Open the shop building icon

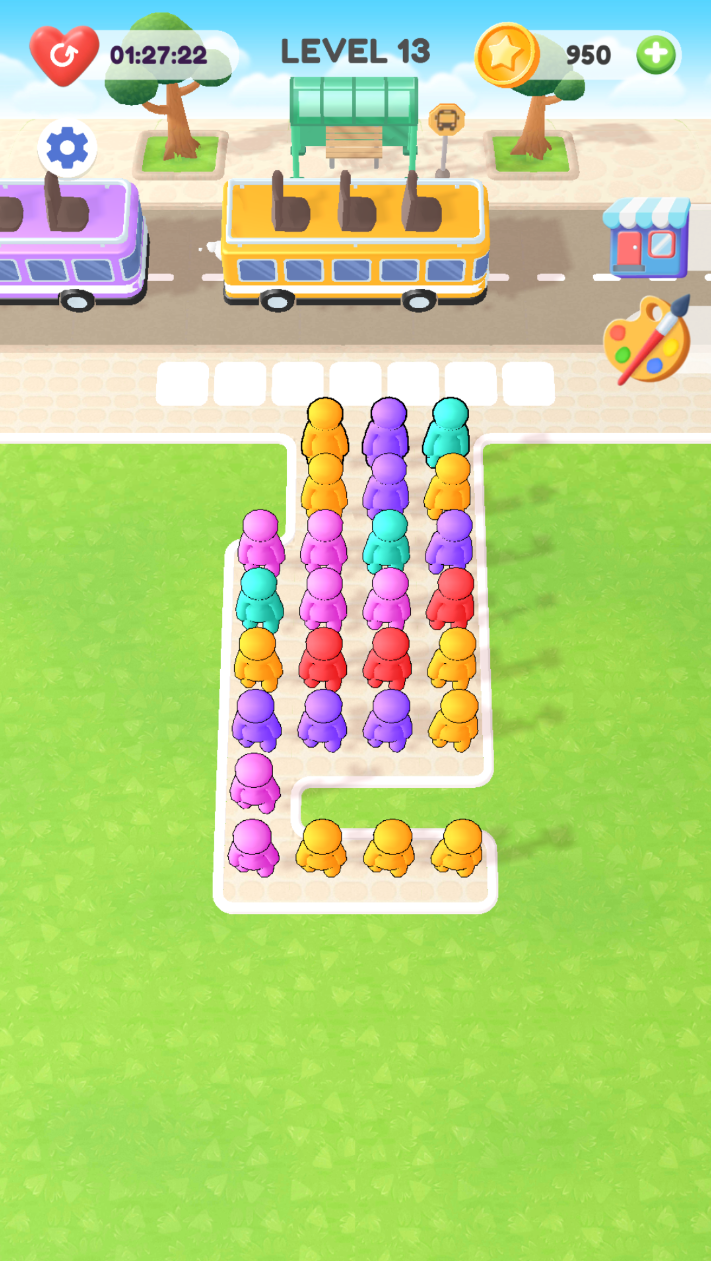coord(648,238)
